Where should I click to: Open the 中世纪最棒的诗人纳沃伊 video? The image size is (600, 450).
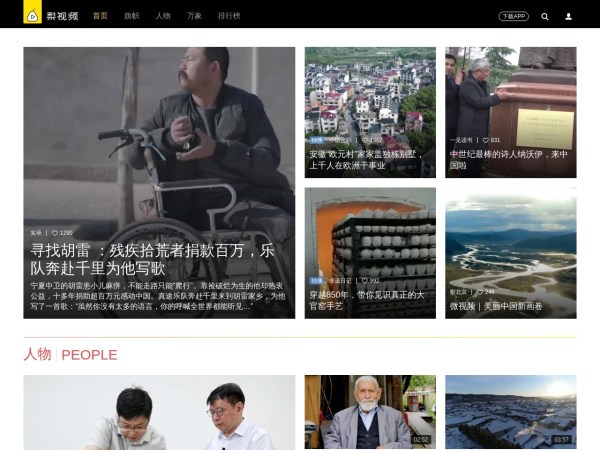(x=510, y=112)
